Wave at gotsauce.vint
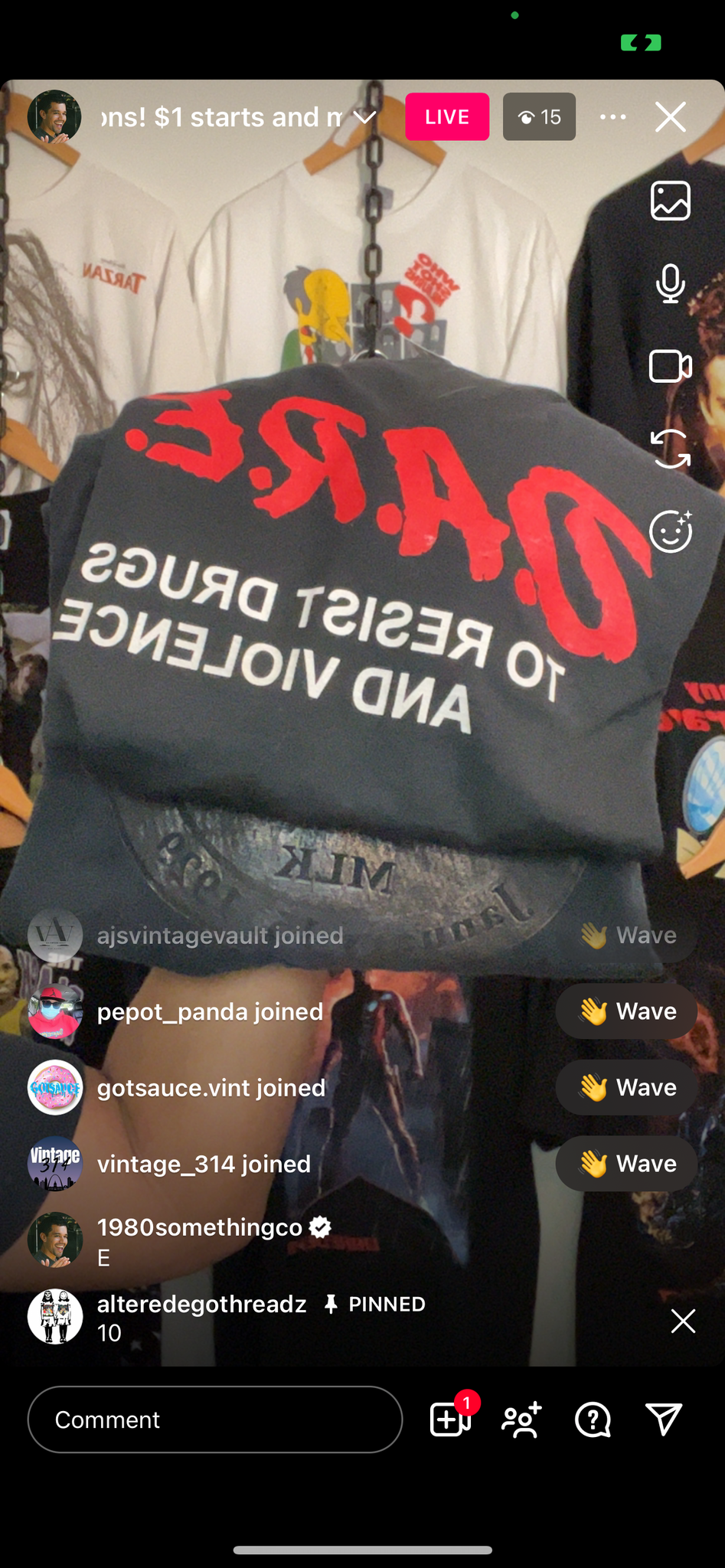 (626, 1087)
